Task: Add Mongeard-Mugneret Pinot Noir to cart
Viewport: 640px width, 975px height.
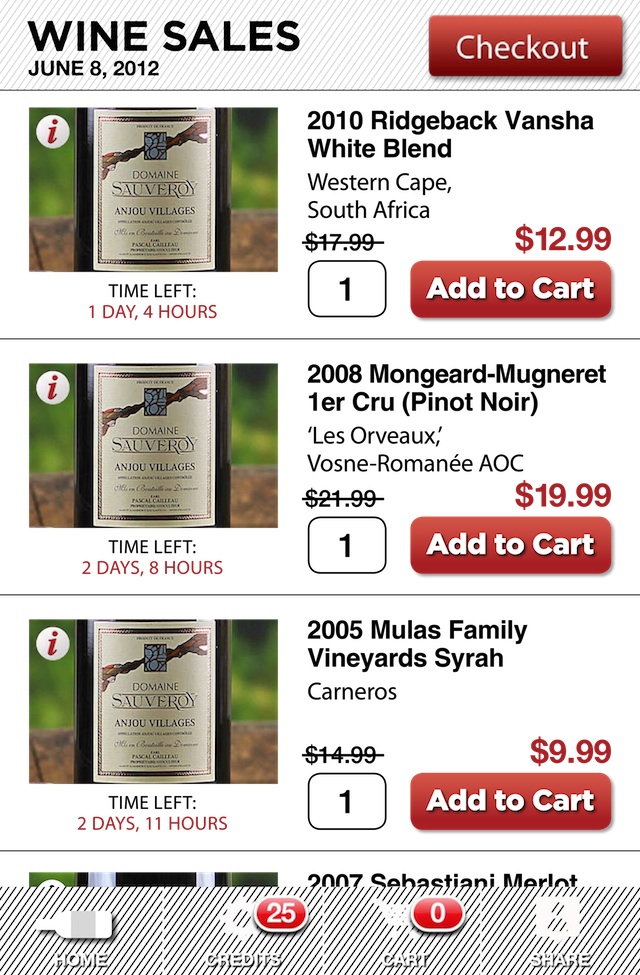Action: [x=510, y=545]
